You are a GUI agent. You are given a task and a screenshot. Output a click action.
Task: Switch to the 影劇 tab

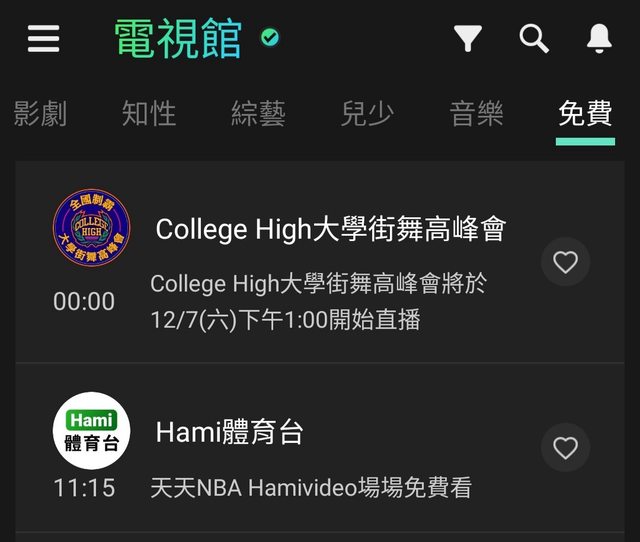(40, 113)
